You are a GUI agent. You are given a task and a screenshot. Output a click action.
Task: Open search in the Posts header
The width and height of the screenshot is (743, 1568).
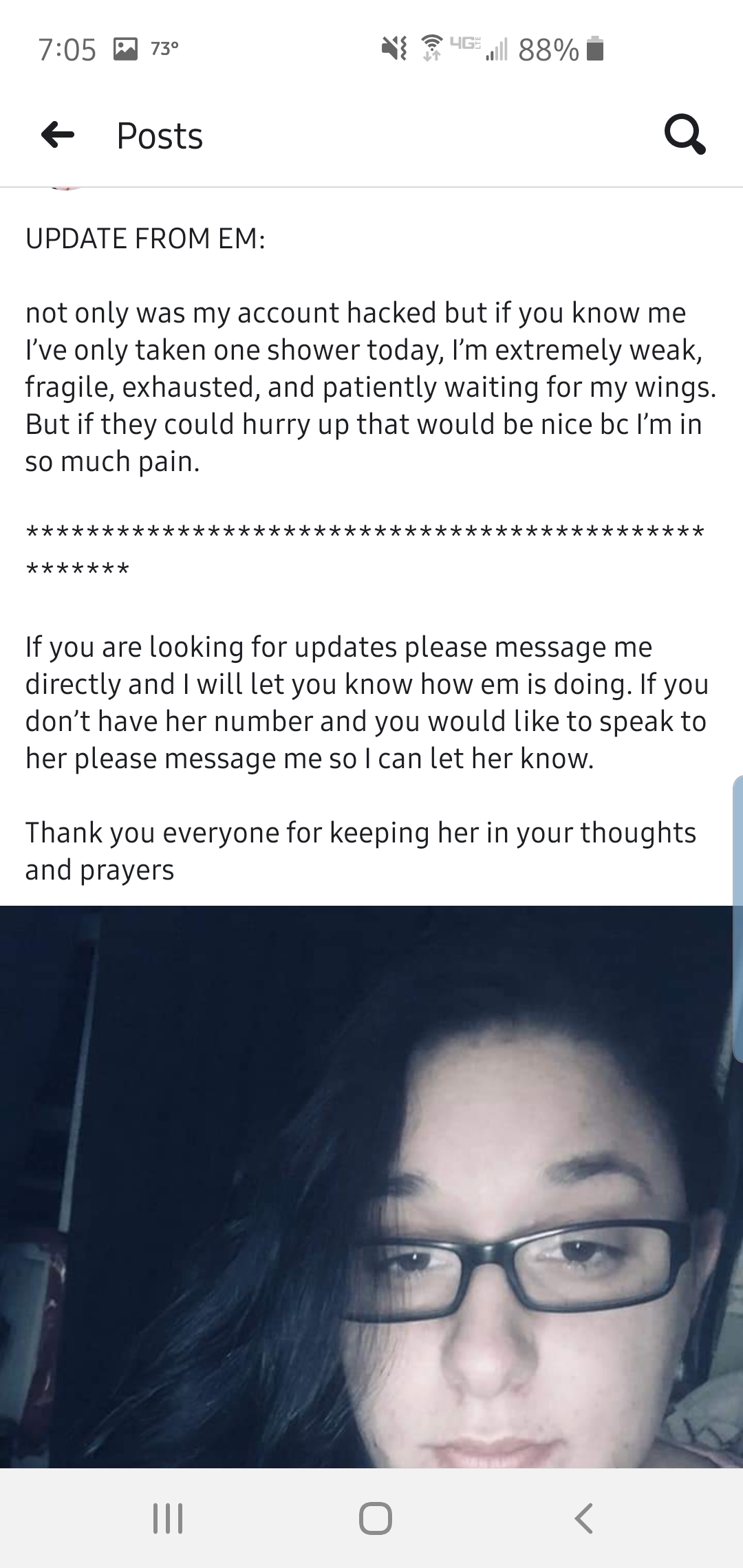coord(685,134)
